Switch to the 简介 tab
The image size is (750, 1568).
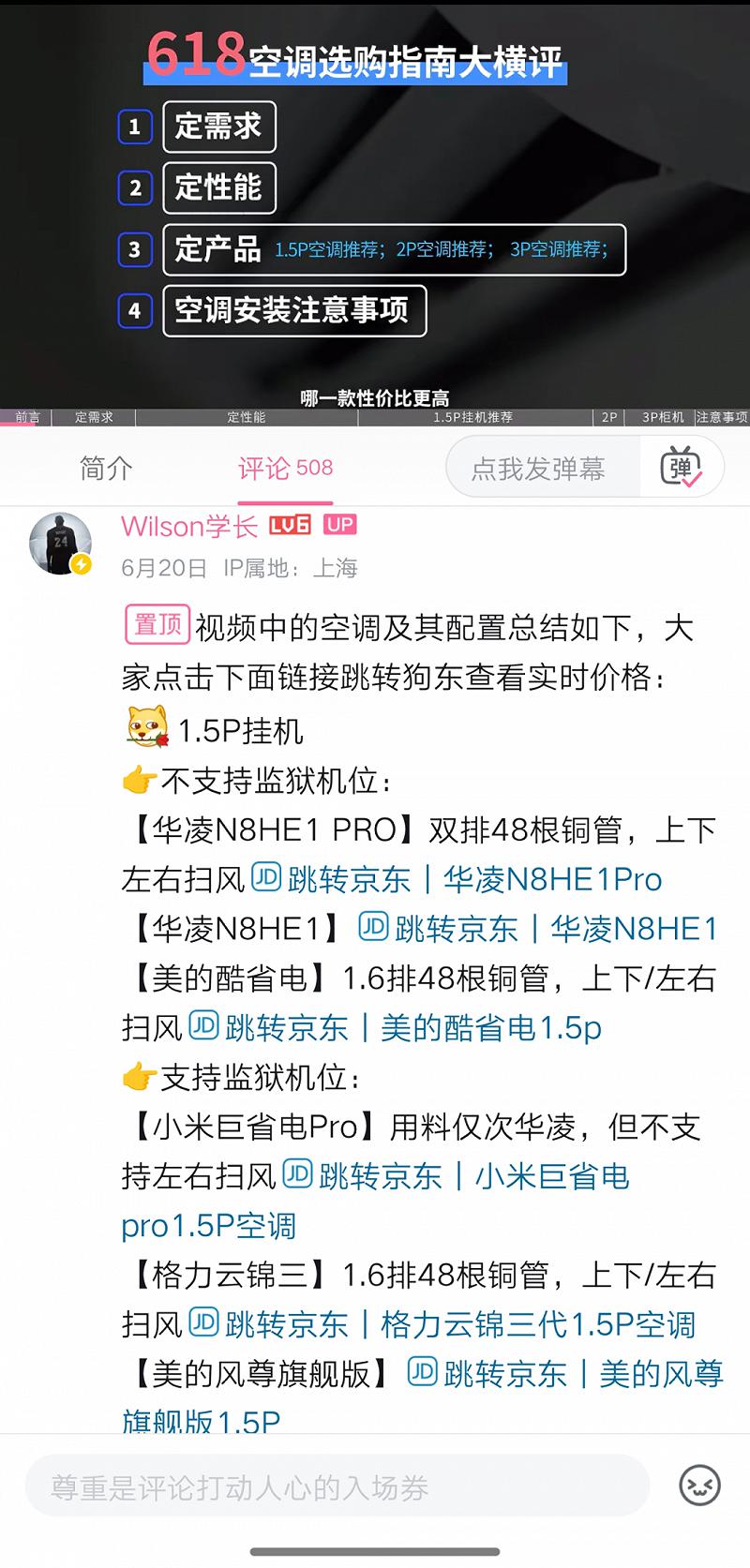(x=106, y=468)
